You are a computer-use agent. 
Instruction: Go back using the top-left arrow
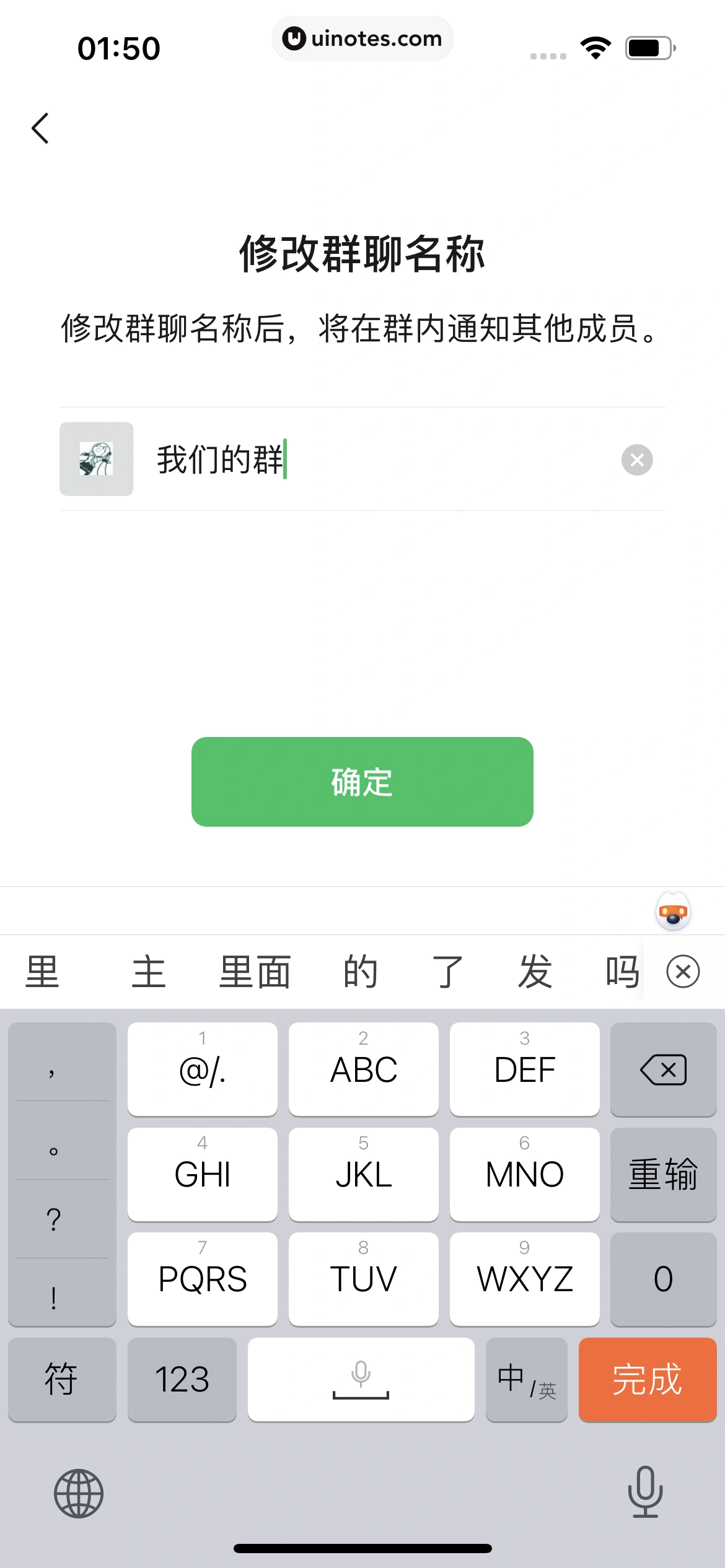point(41,128)
